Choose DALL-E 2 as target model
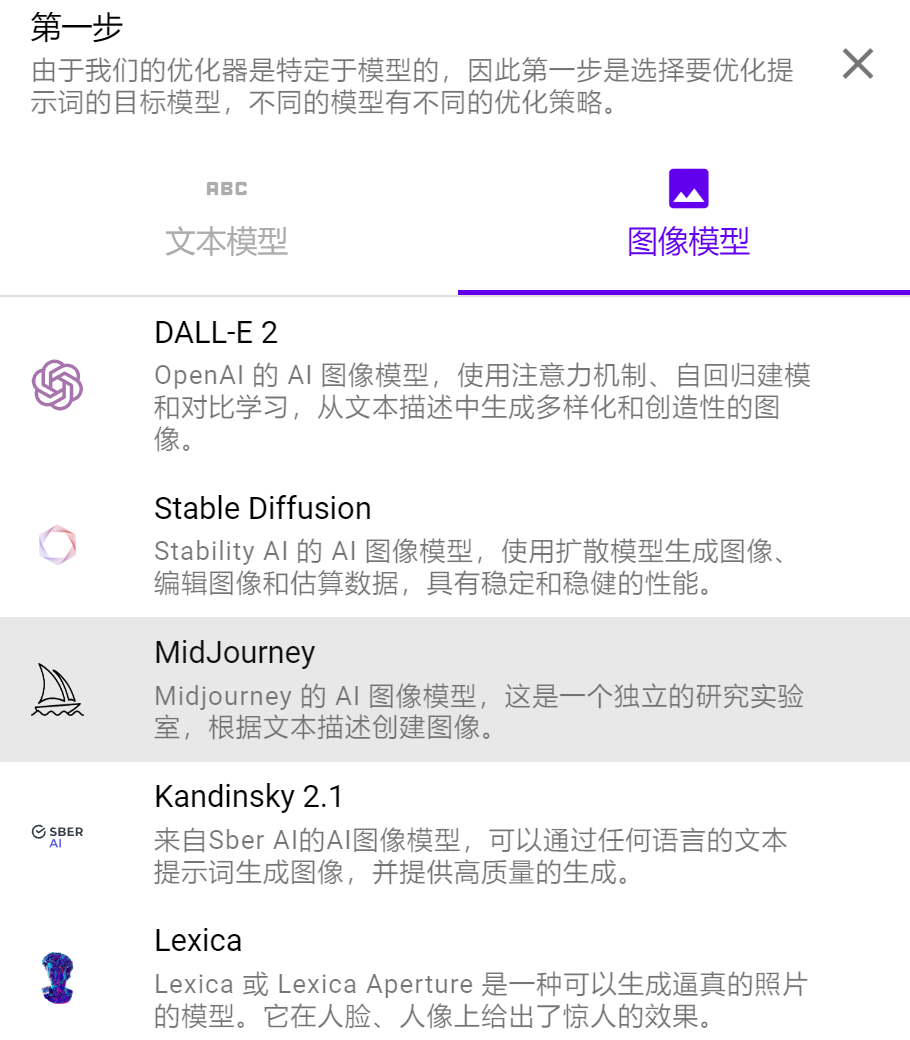910x1040 pixels. tap(455, 384)
